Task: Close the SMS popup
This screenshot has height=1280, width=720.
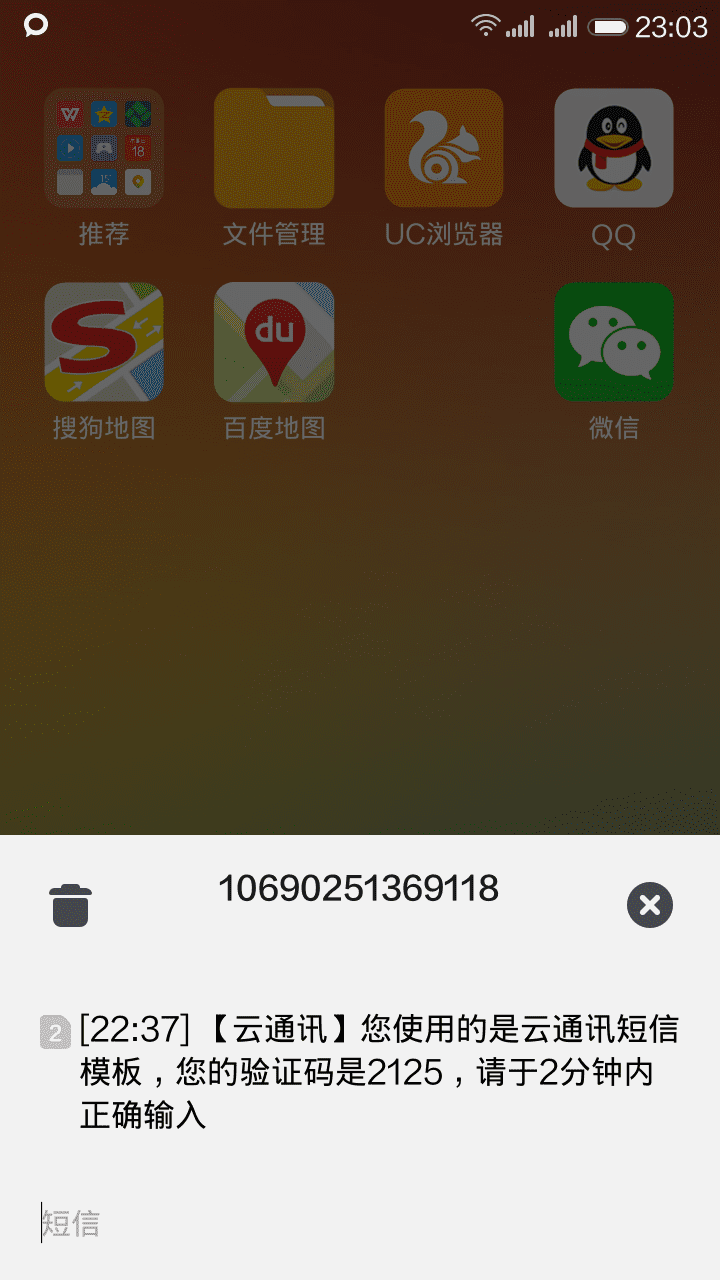Action: pyautogui.click(x=650, y=905)
